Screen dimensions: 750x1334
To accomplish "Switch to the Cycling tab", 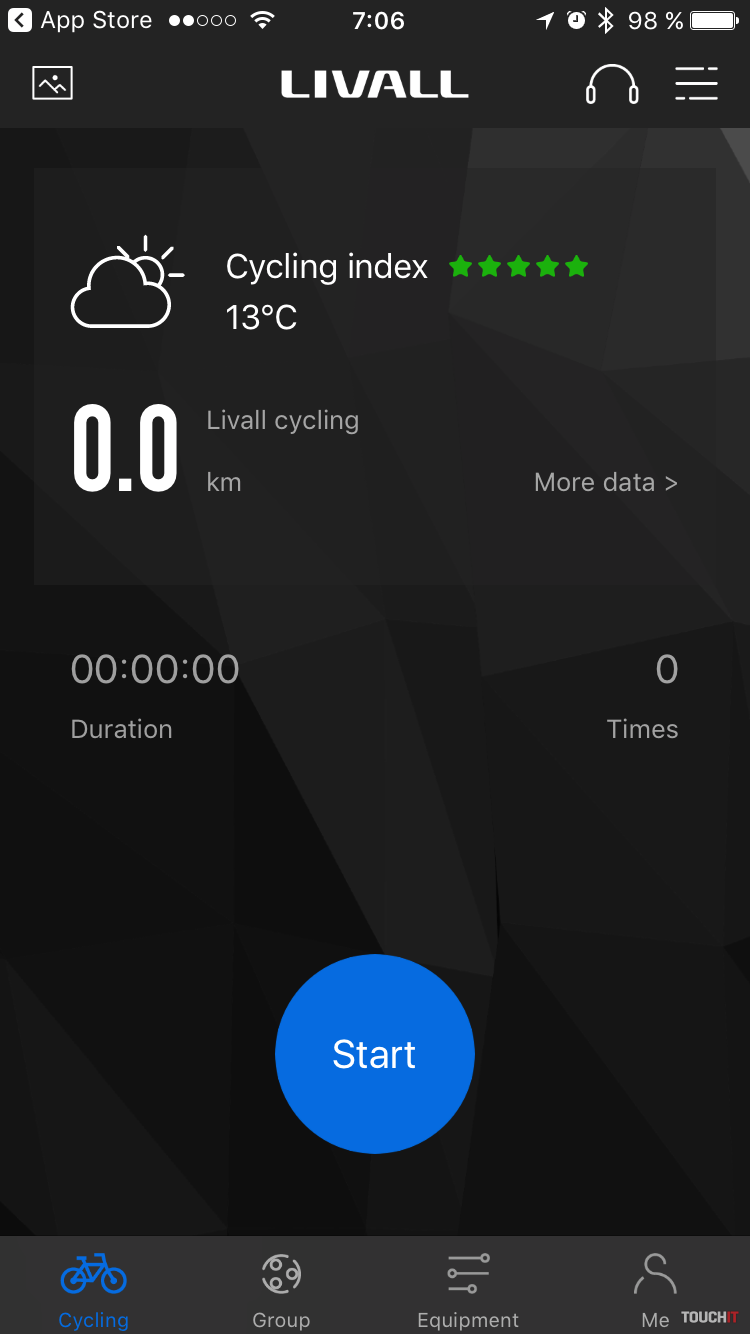I will [94, 1290].
